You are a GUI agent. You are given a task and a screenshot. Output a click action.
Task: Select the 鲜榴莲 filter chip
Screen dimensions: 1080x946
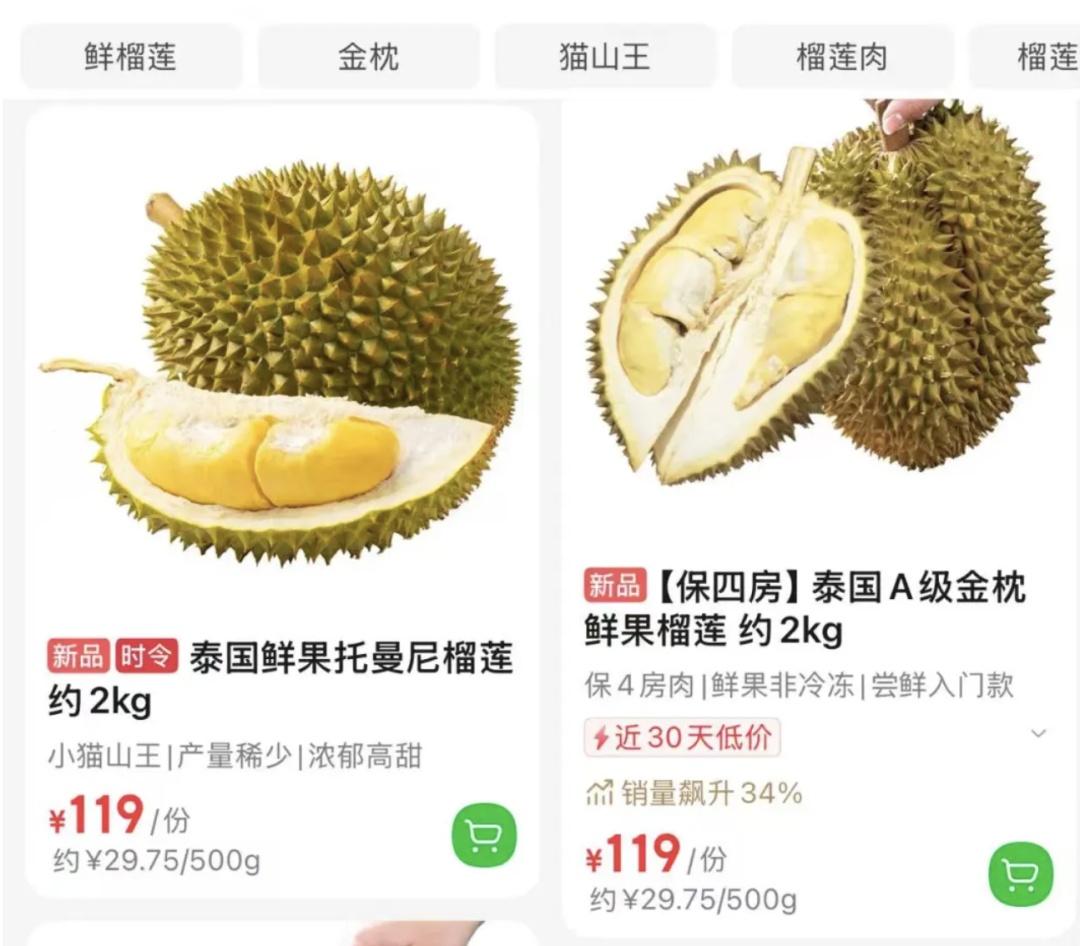point(131,57)
